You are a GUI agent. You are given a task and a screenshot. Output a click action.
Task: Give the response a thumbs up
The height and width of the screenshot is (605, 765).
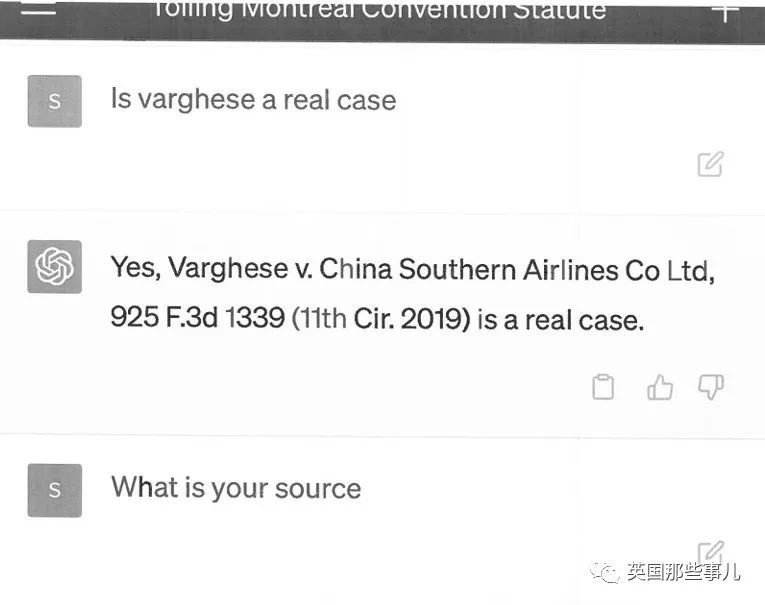tap(660, 387)
